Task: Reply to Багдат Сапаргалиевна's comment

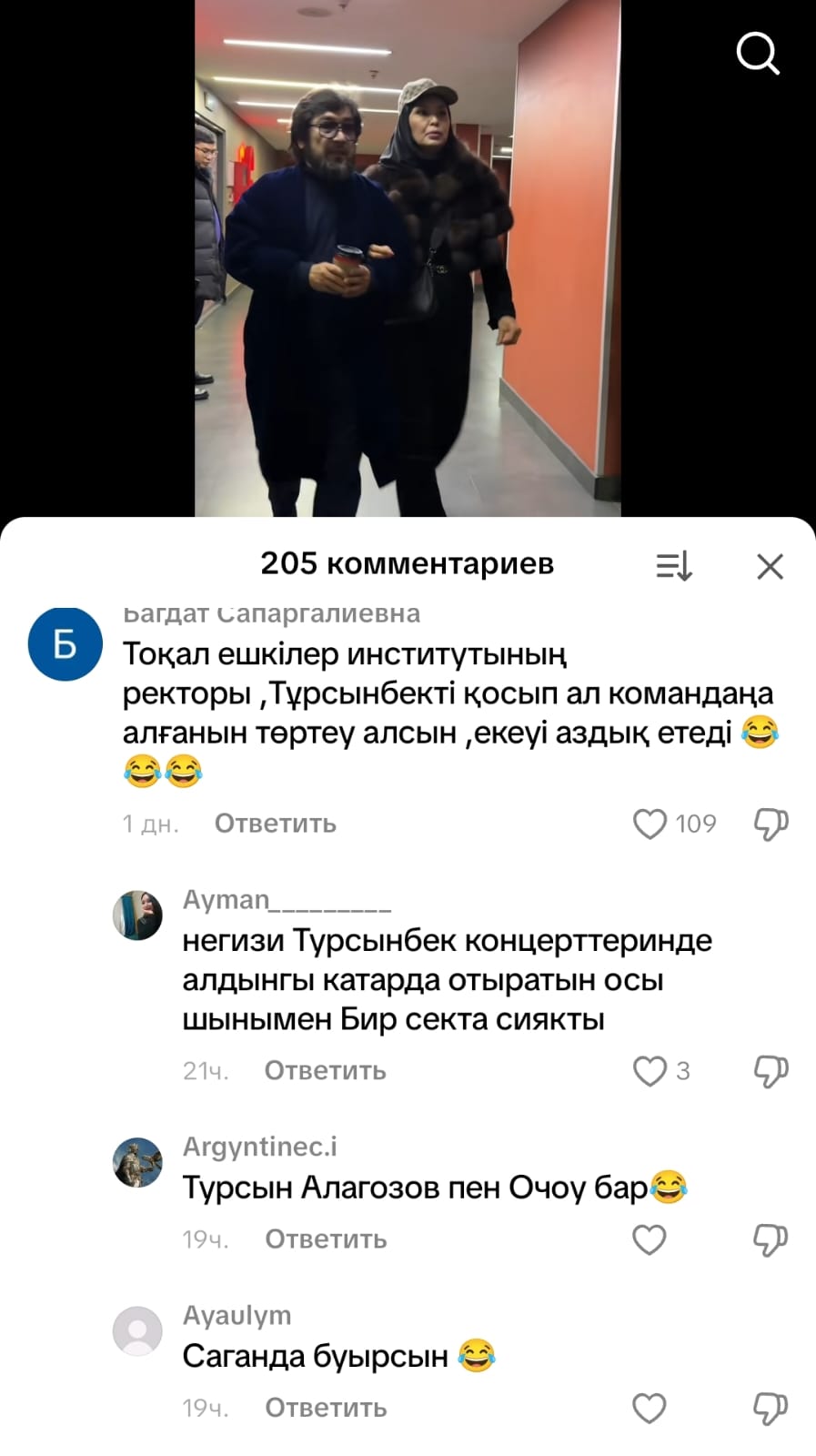Action: click(x=275, y=824)
